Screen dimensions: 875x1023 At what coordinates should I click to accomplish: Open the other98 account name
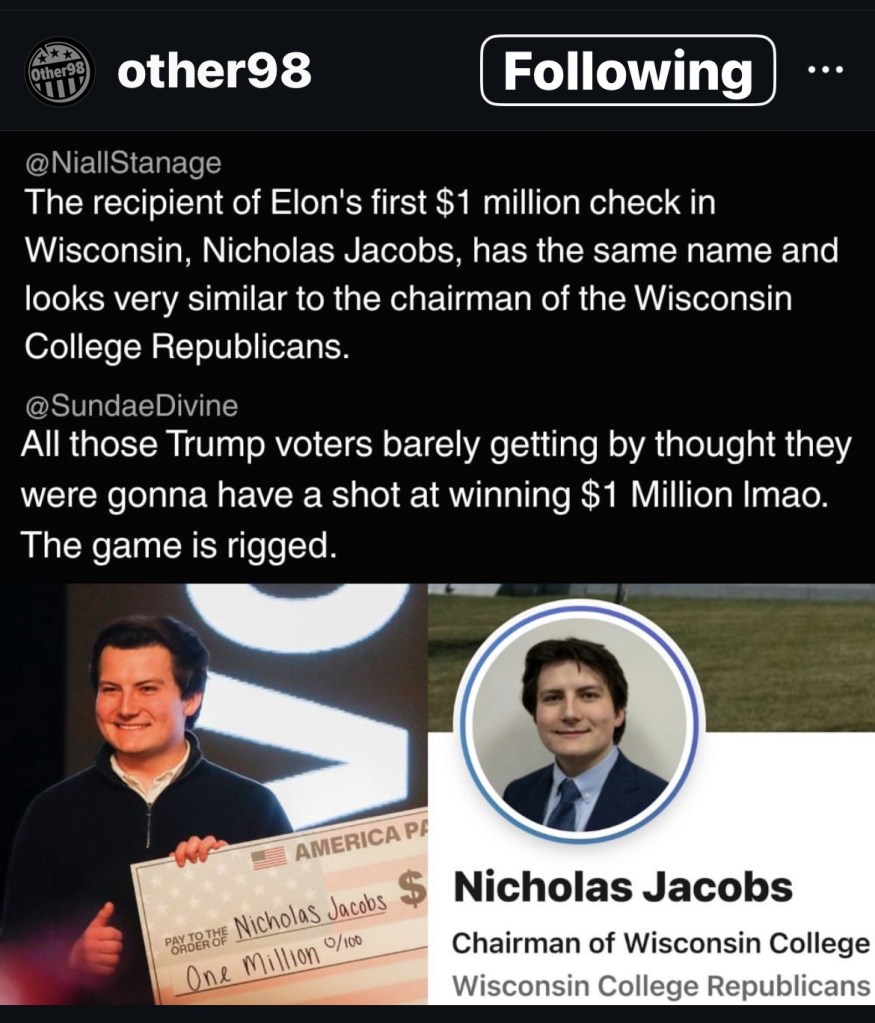point(214,71)
